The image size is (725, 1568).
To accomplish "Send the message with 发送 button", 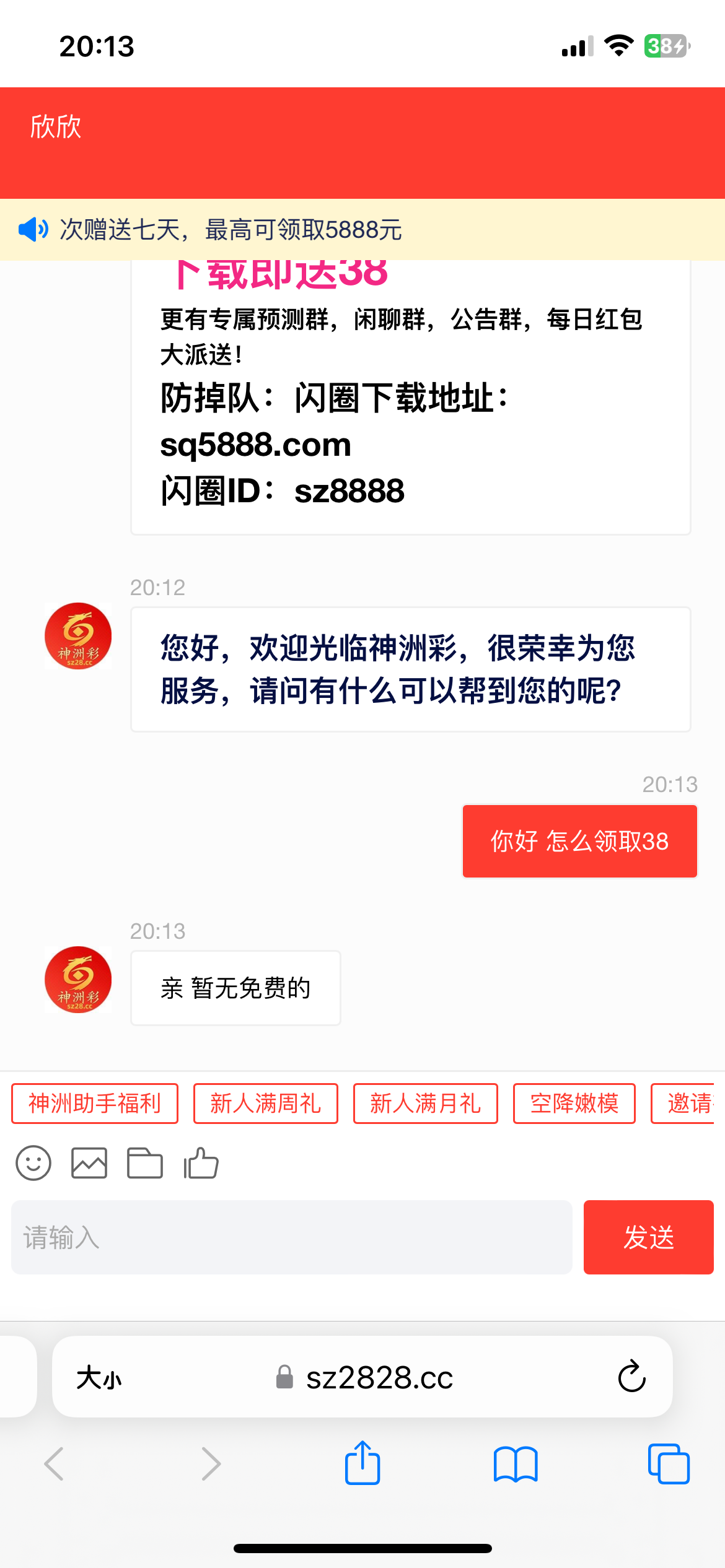I will click(x=649, y=1237).
